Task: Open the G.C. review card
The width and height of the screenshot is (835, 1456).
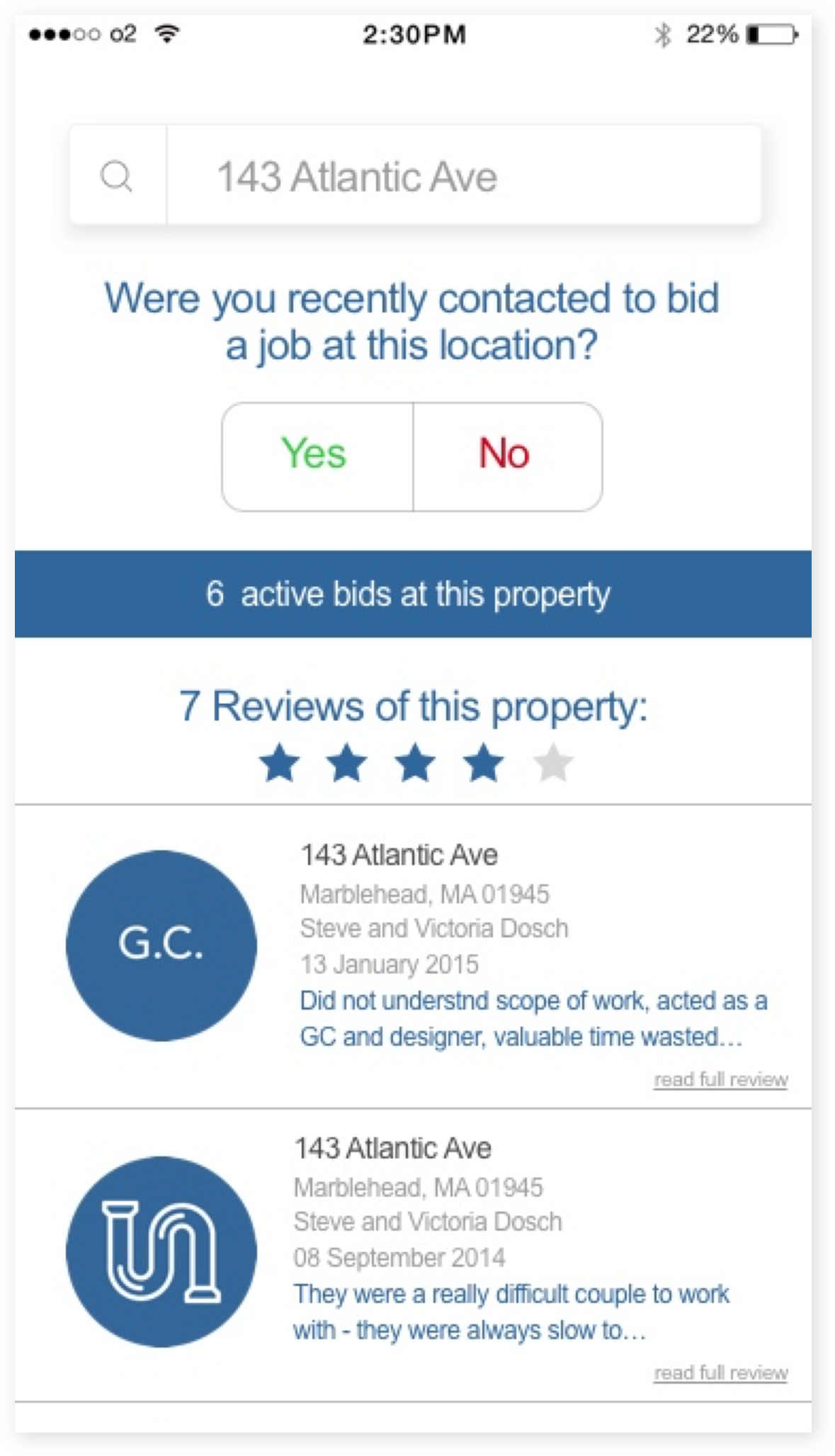Action: pyautogui.click(x=413, y=956)
